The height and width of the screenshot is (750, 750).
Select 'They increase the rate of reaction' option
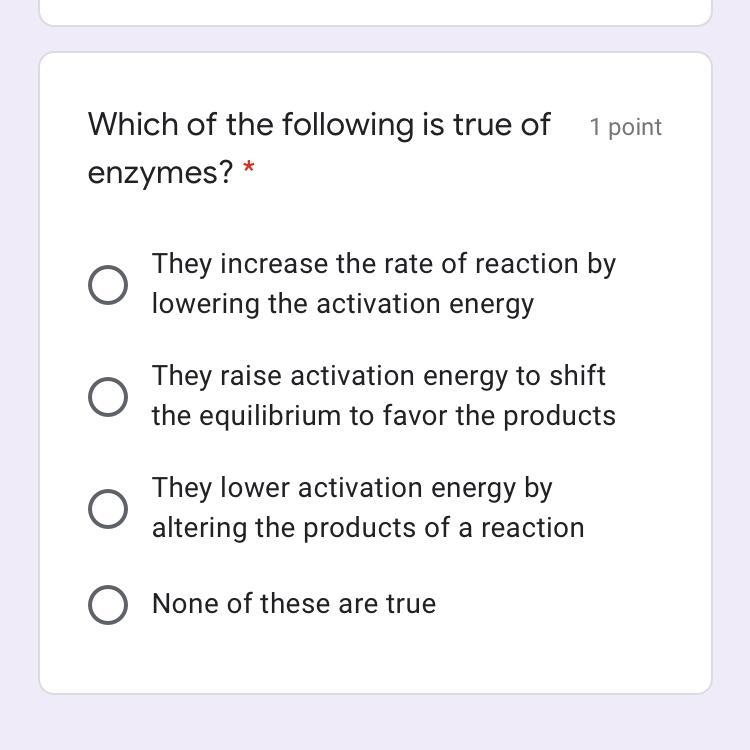108,285
